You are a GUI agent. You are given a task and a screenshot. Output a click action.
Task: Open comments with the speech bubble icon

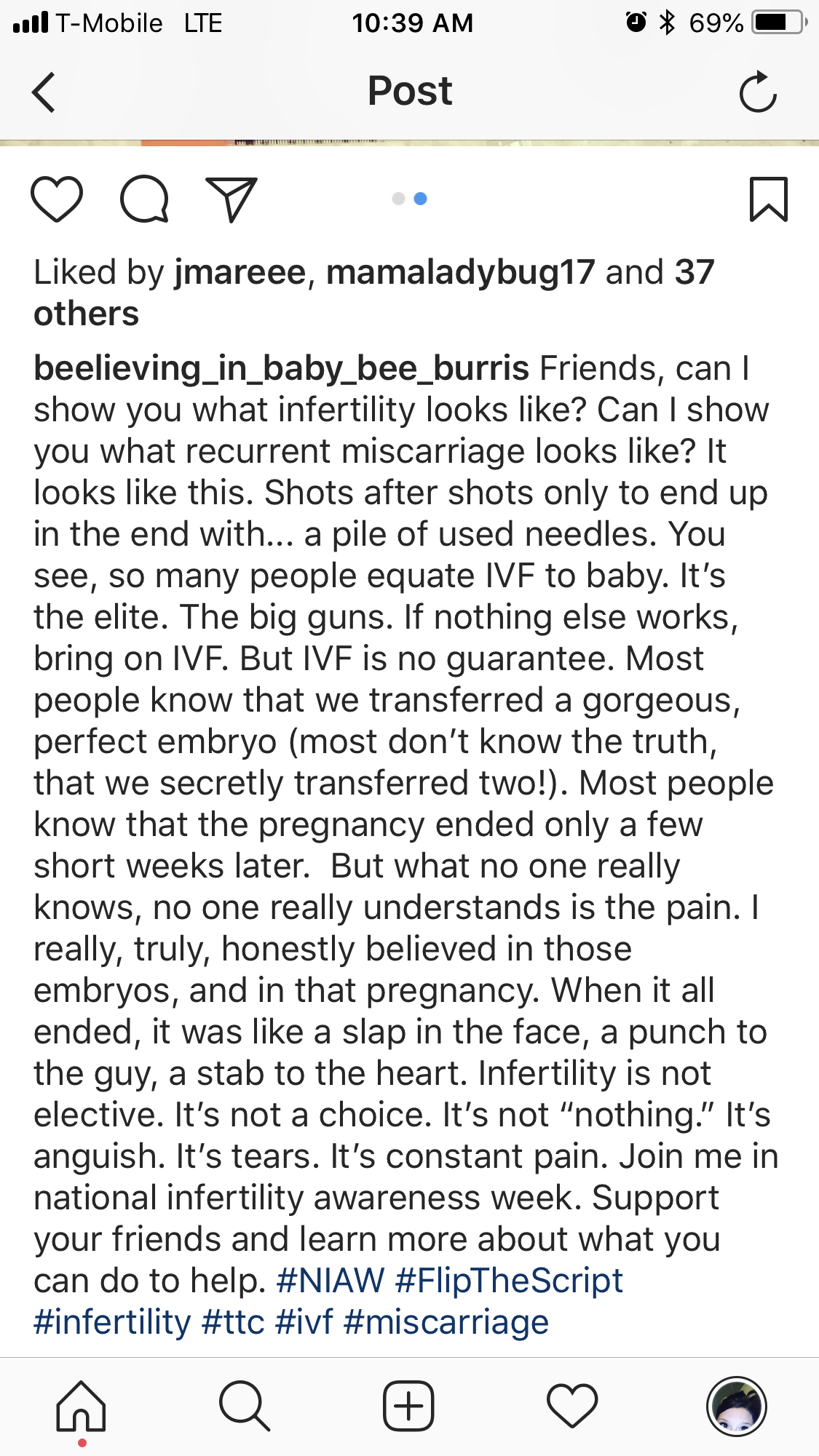click(144, 199)
